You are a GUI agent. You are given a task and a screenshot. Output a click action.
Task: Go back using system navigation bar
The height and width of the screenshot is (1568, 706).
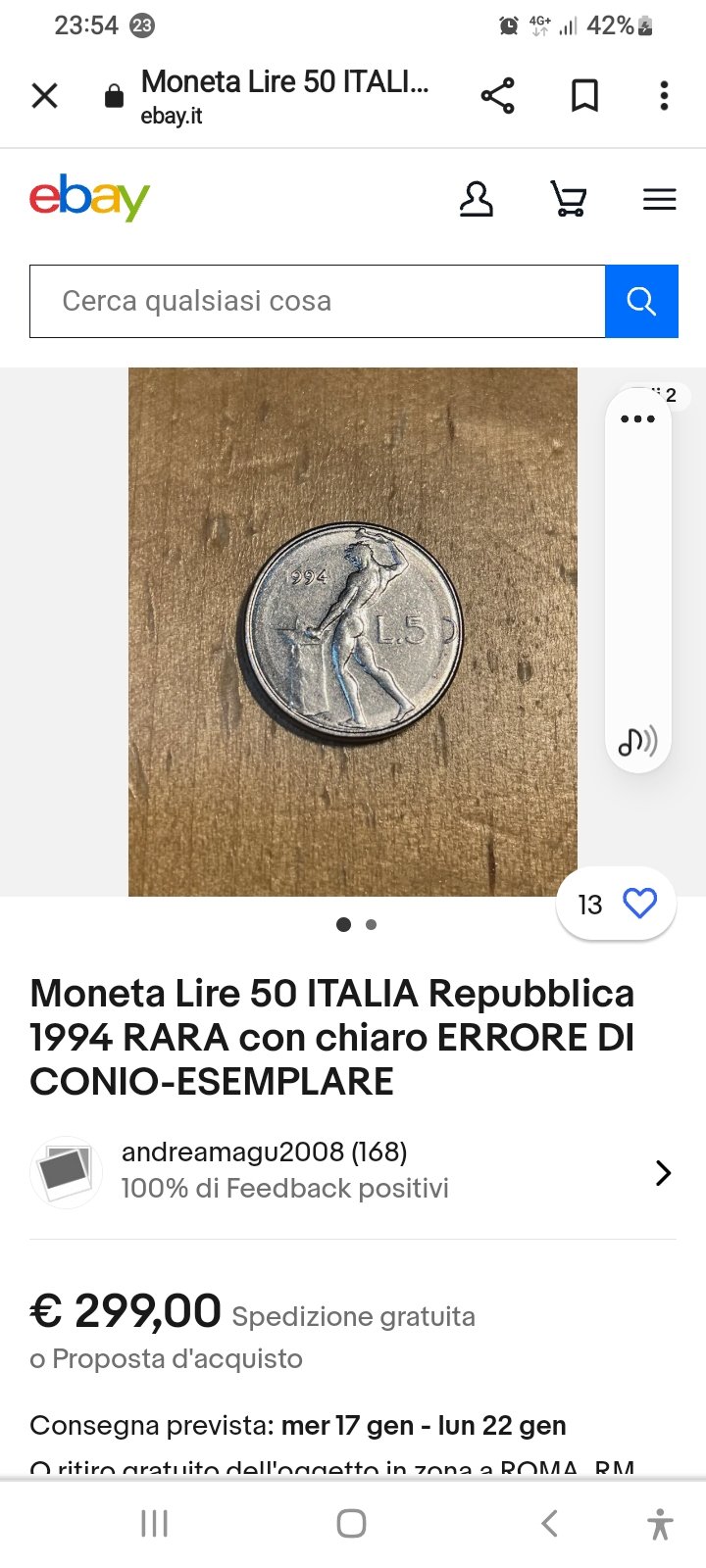pos(549,1523)
